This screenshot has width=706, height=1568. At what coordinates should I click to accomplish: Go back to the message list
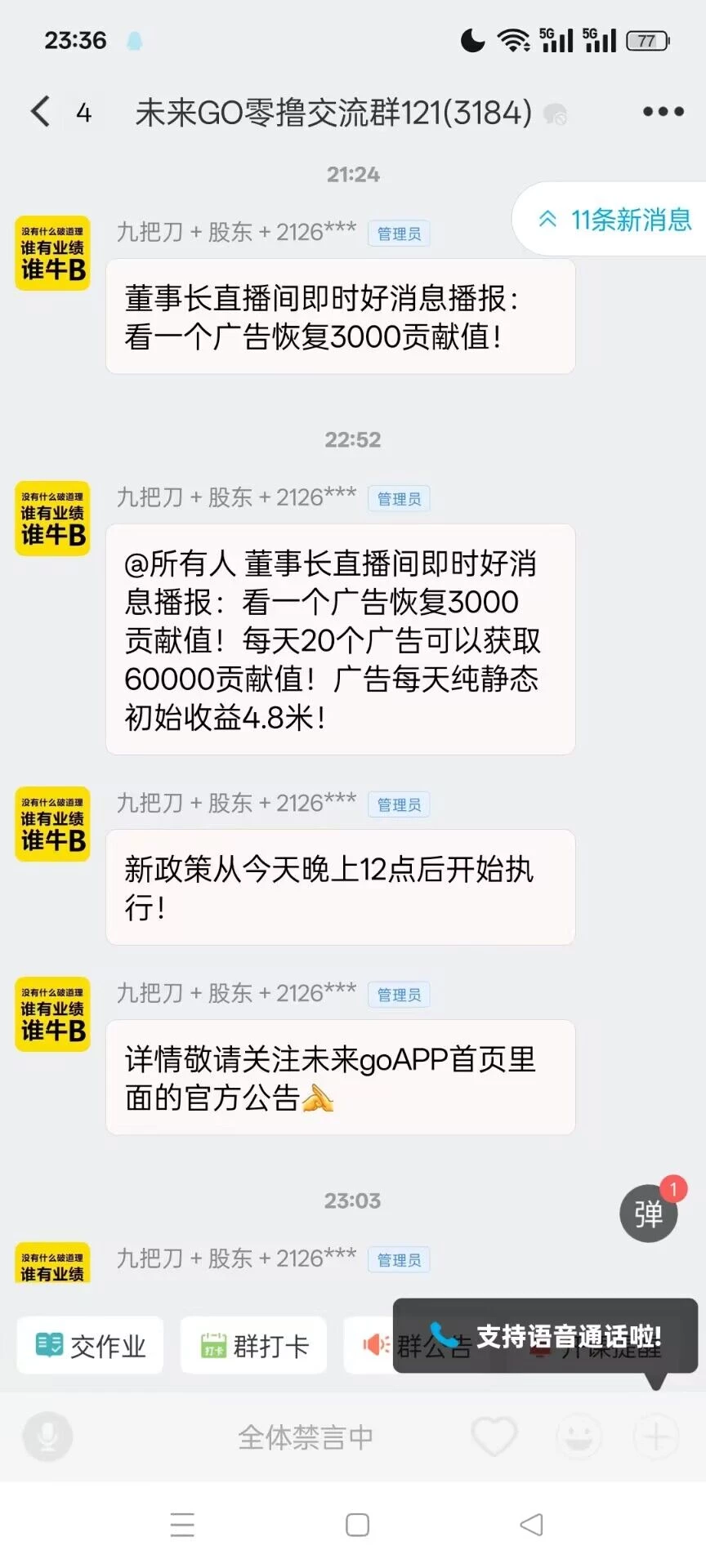41,111
